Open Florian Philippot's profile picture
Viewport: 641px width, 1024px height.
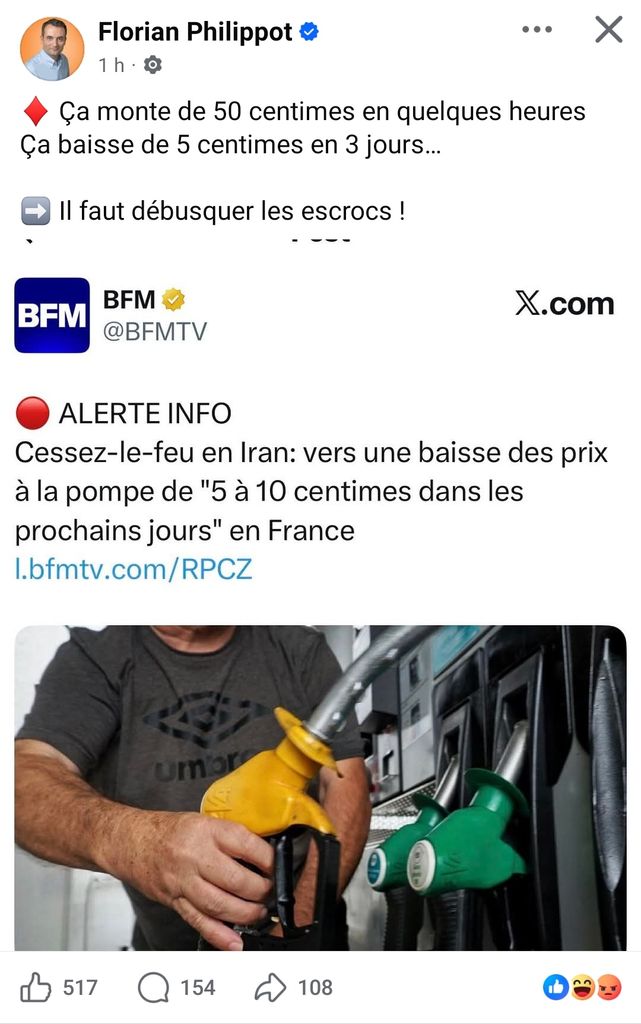[52, 48]
